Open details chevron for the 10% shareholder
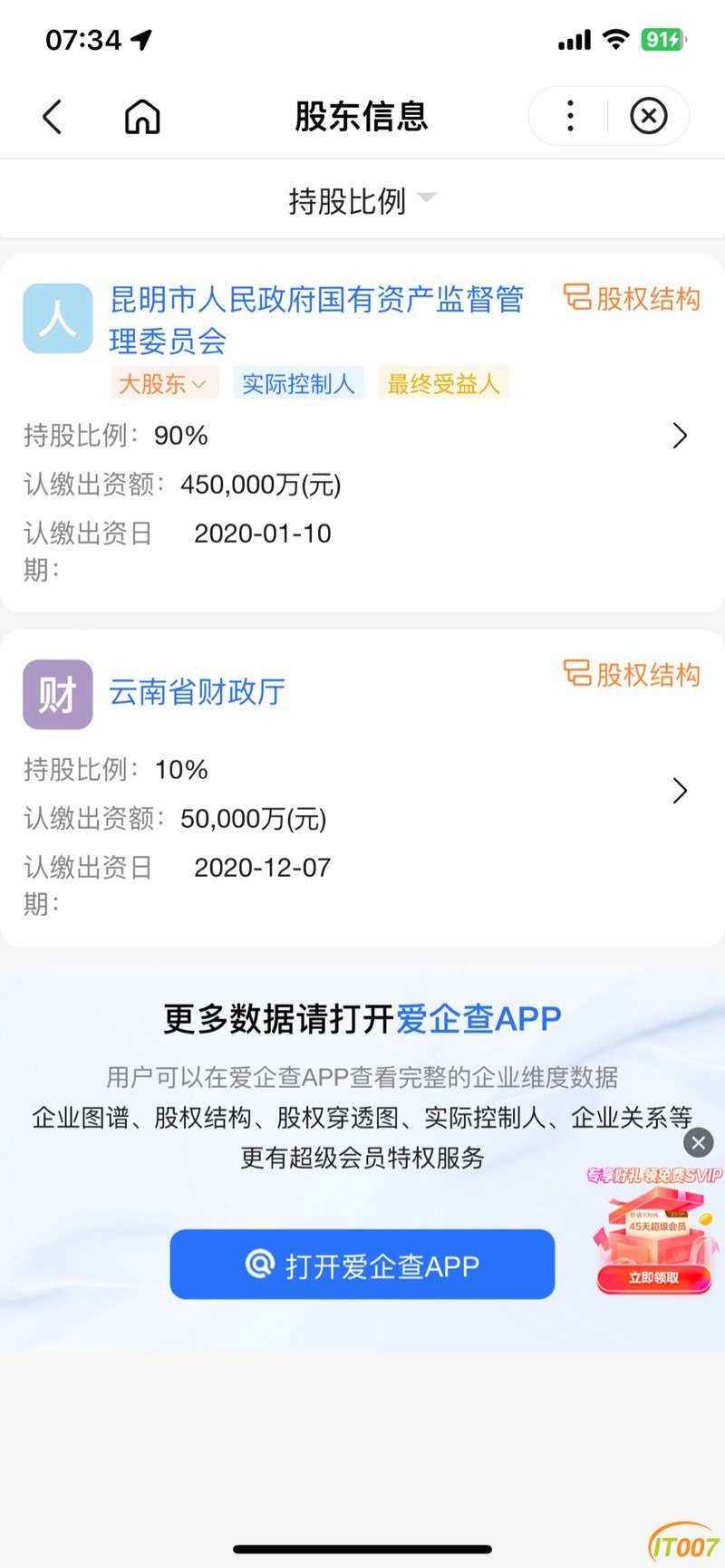 click(680, 791)
